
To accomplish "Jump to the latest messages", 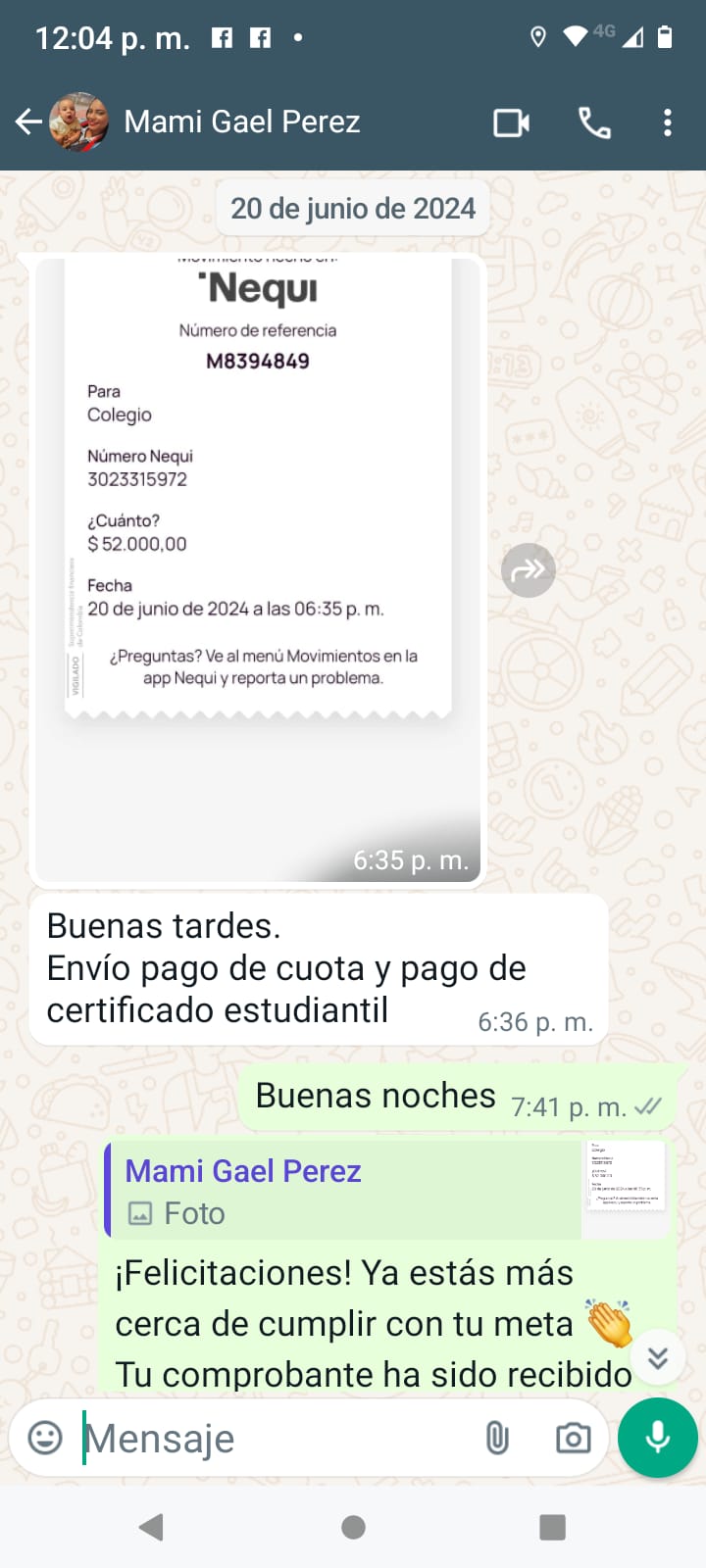I will pos(657,1356).
